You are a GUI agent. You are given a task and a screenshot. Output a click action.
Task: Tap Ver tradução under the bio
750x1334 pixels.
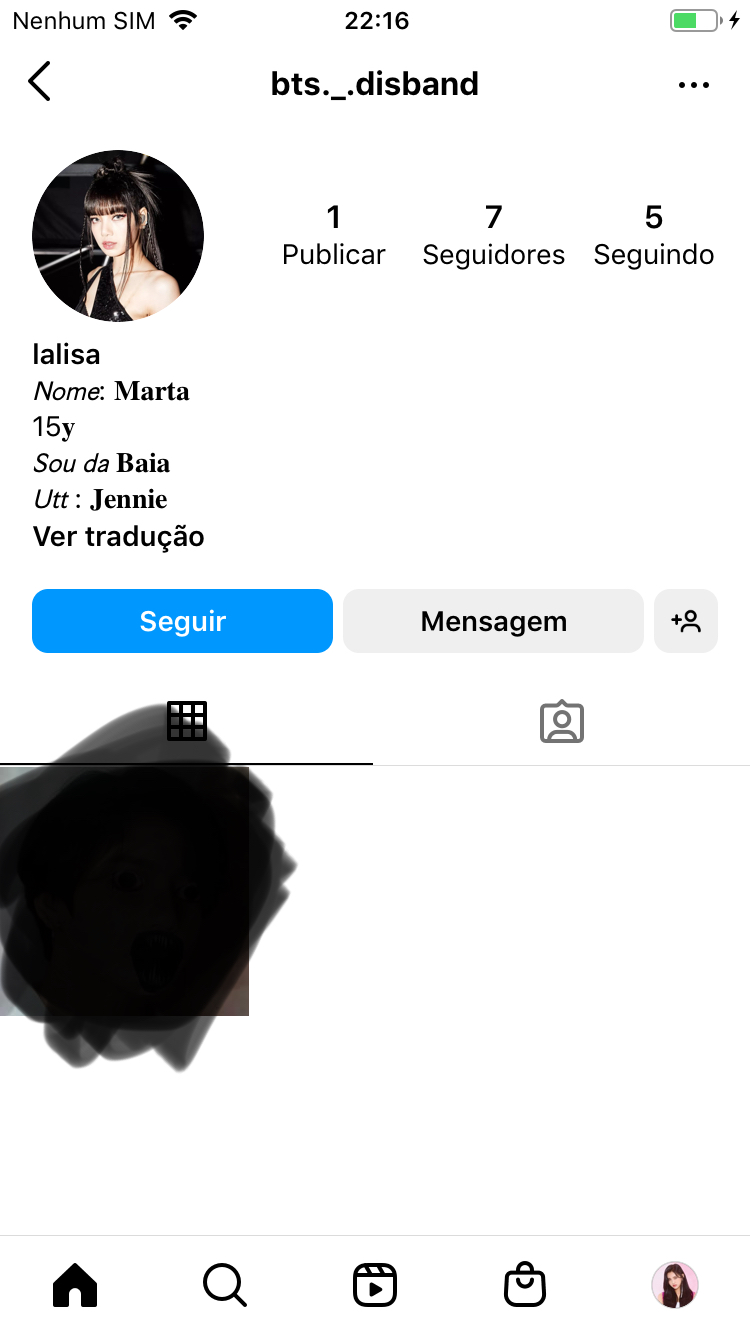coord(118,536)
